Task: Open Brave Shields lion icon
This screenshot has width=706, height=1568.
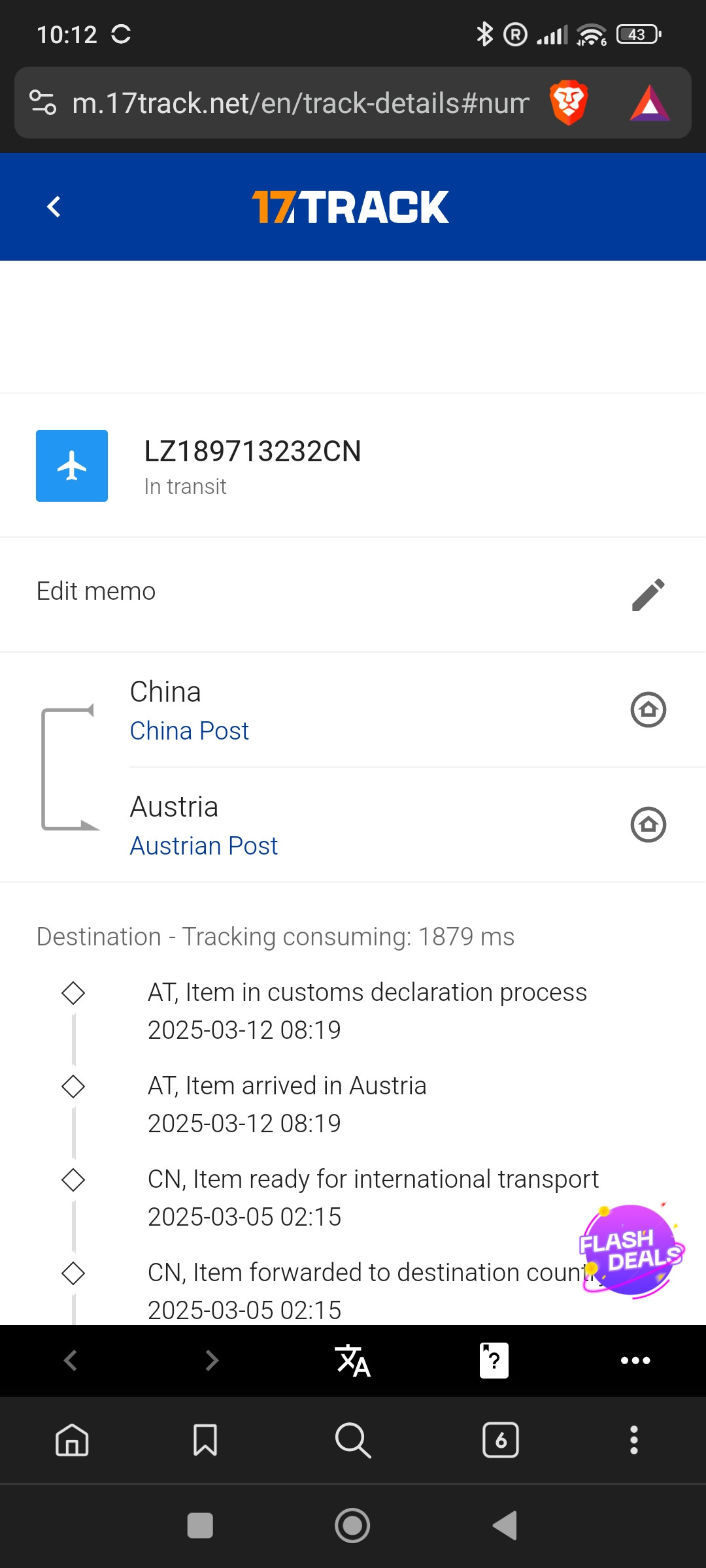Action: (x=569, y=103)
